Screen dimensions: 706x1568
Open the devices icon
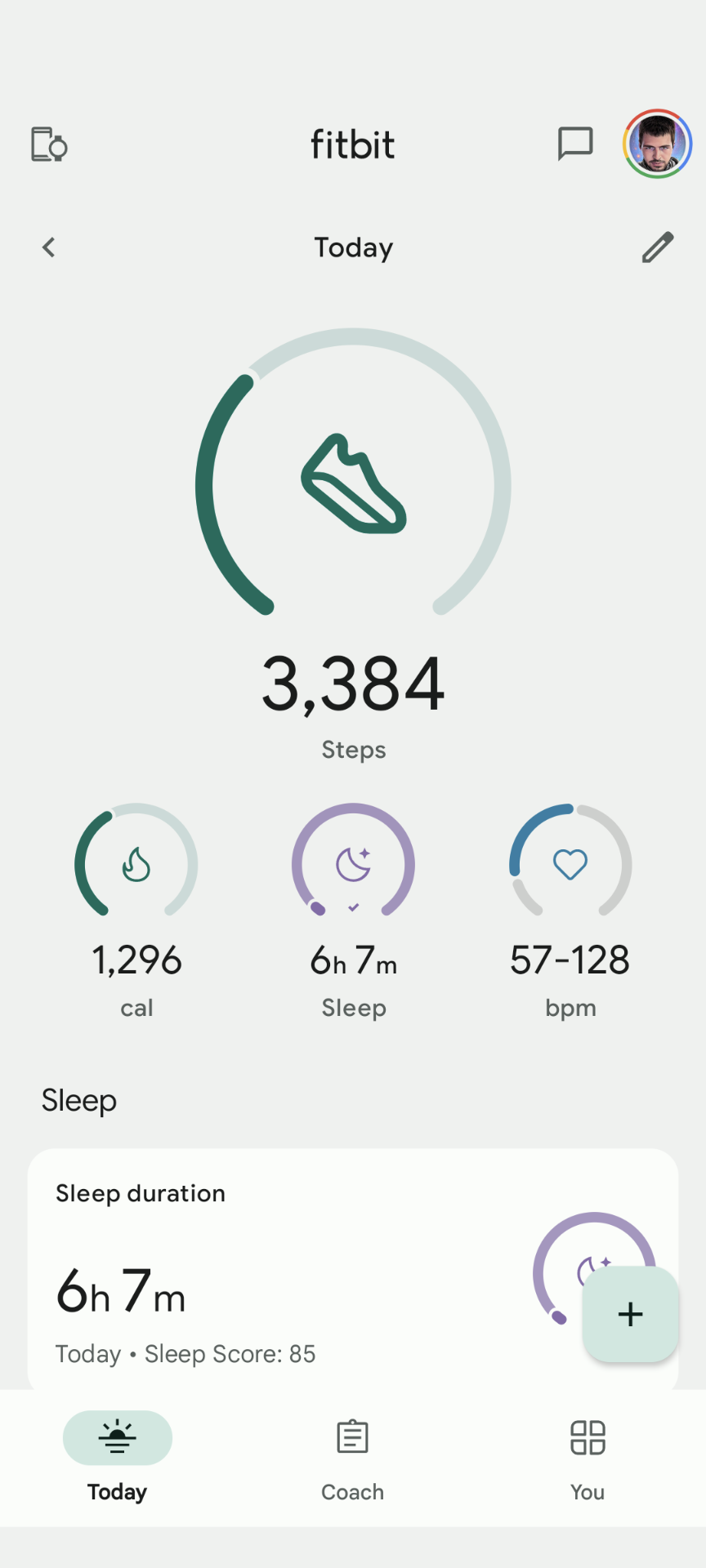(x=49, y=145)
